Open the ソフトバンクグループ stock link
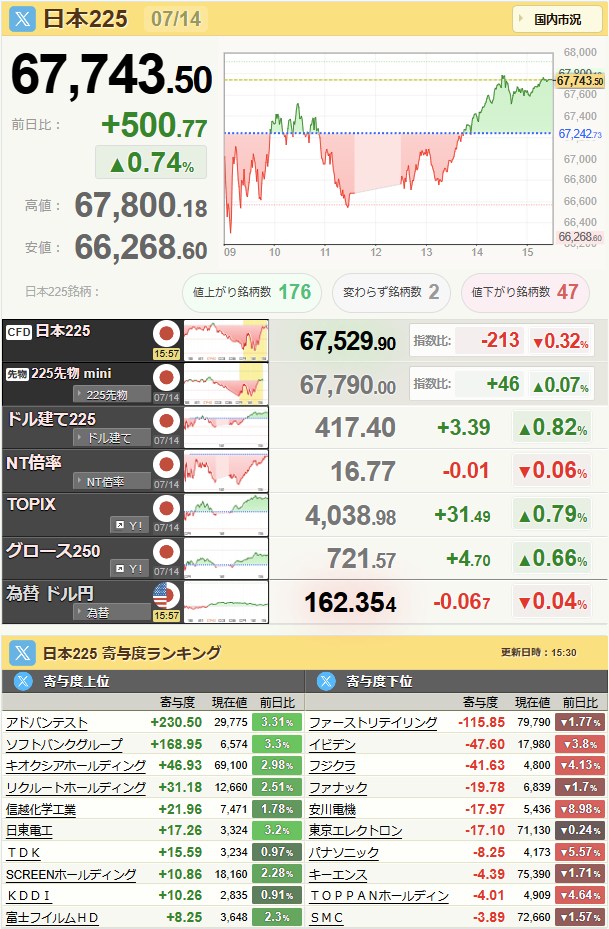The height and width of the screenshot is (929, 609). point(65,744)
